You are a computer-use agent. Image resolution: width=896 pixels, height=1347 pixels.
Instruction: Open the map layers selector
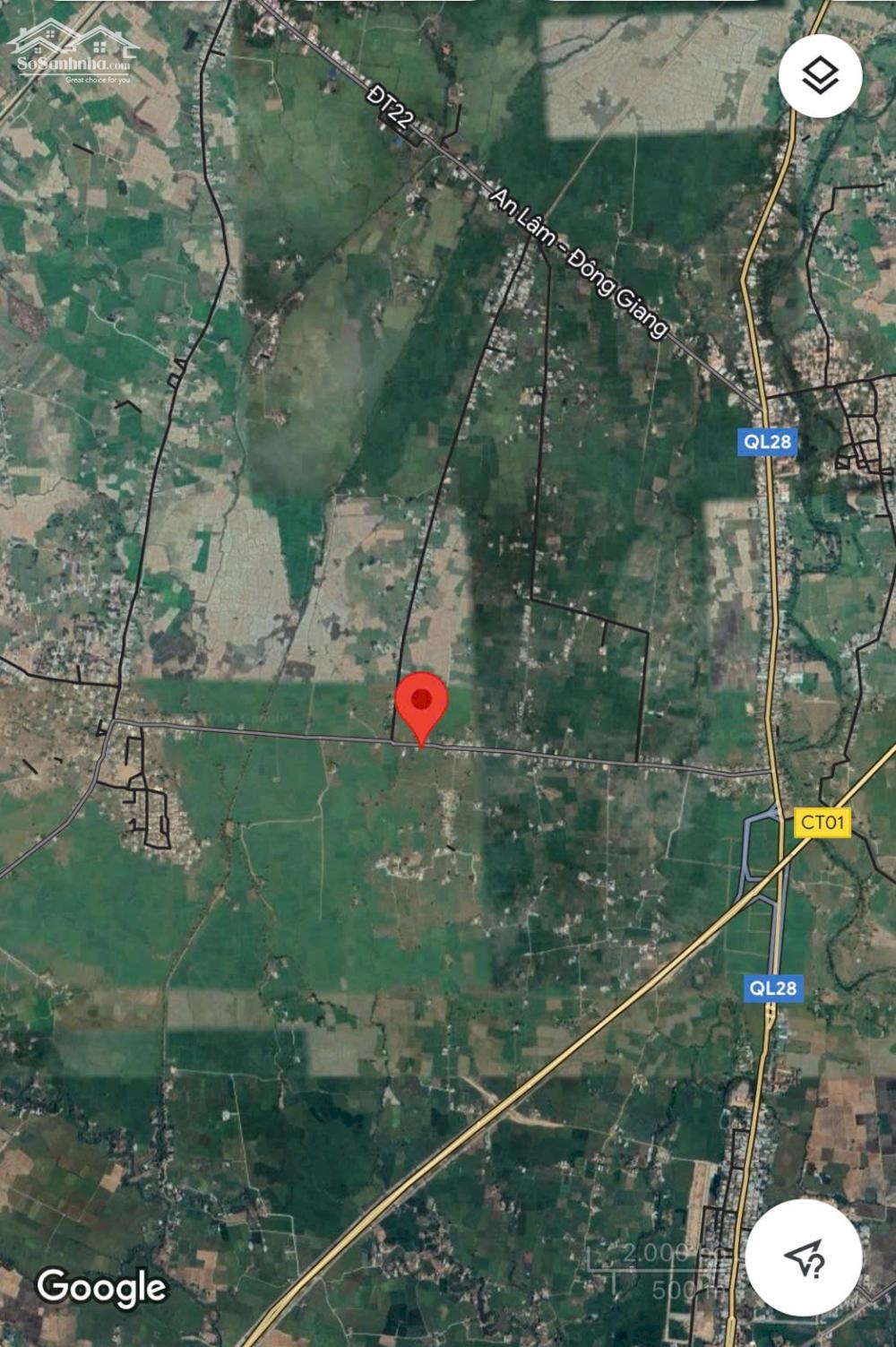pos(820,76)
